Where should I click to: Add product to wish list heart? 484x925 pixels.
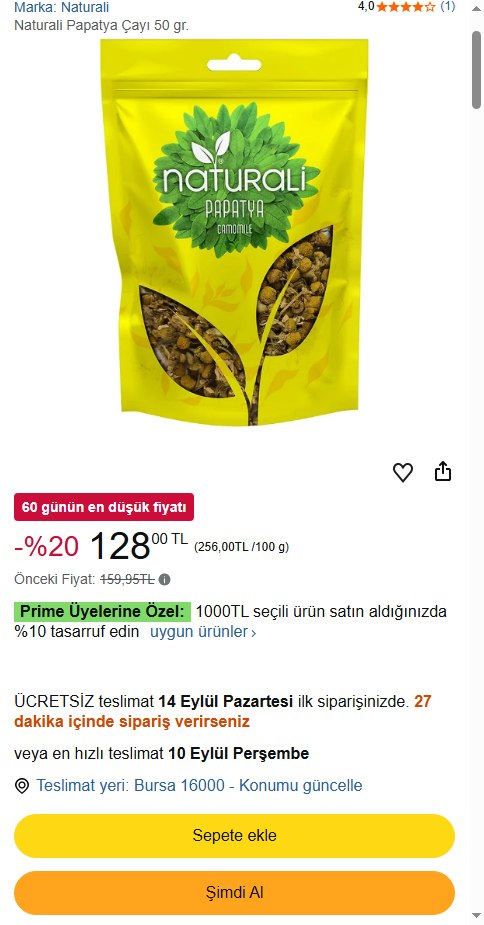[403, 473]
